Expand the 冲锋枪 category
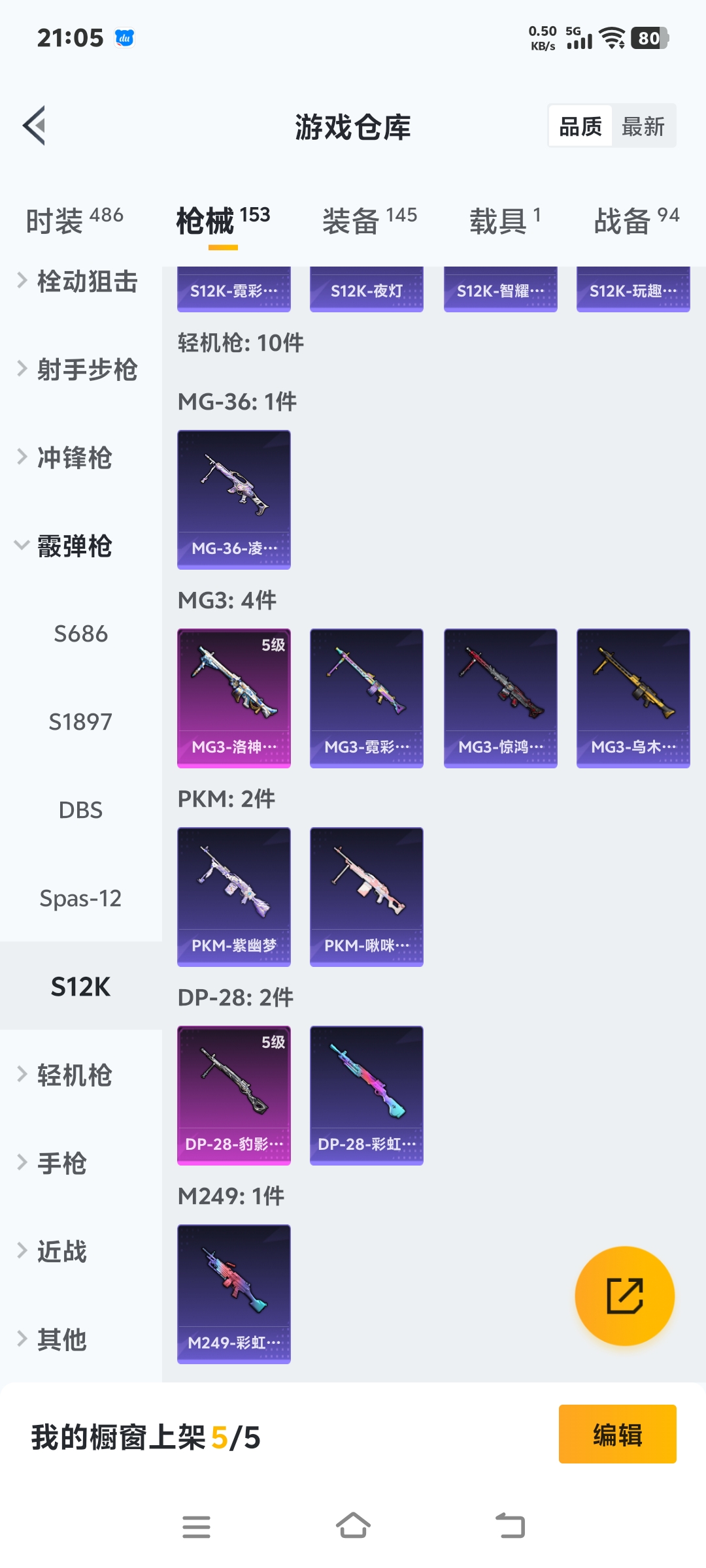706x1568 pixels. (x=73, y=458)
